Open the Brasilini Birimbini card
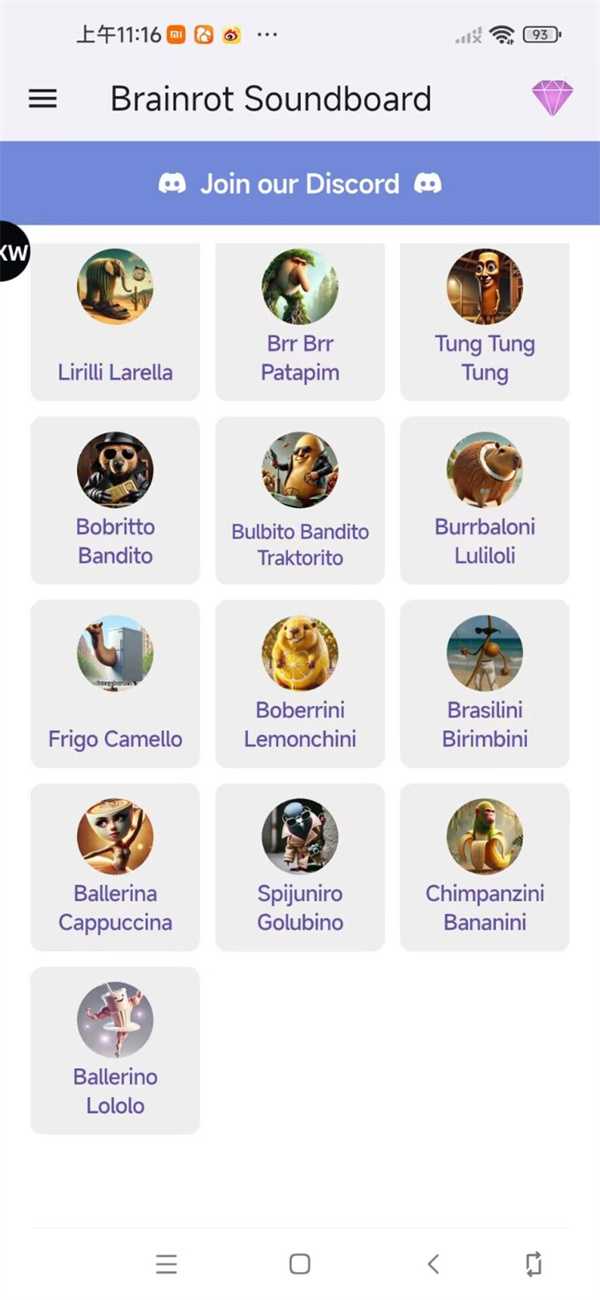600x1300 pixels. click(485, 684)
